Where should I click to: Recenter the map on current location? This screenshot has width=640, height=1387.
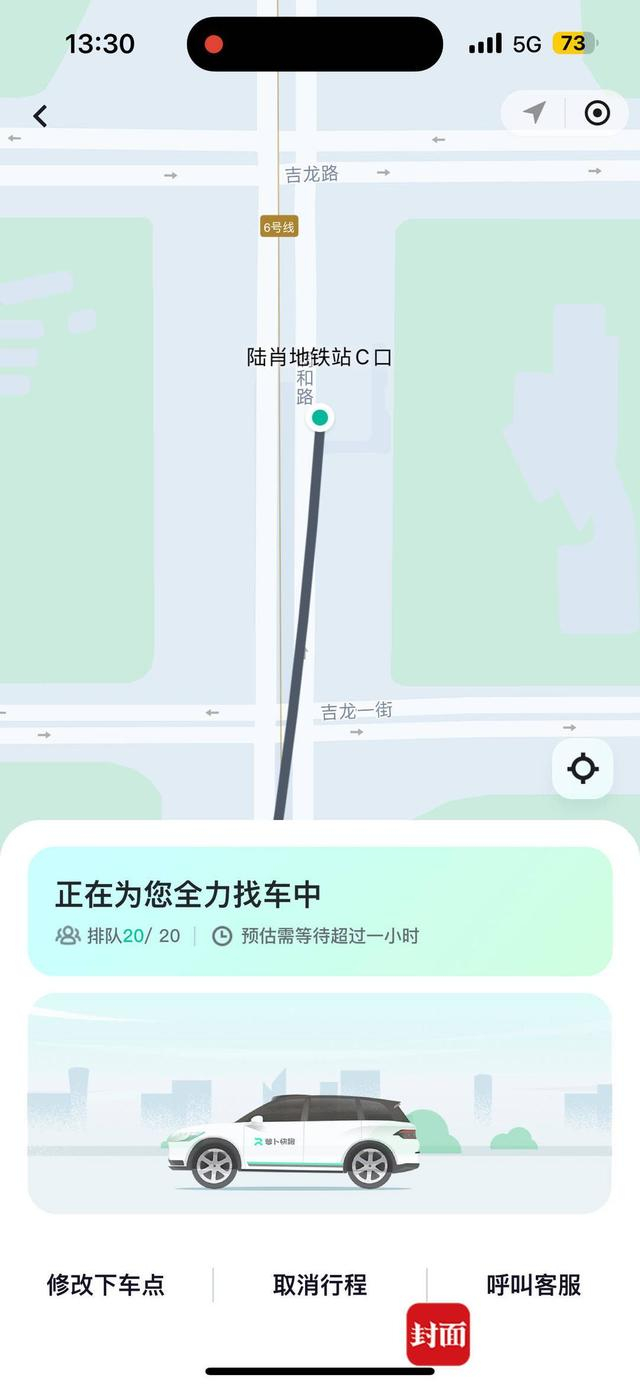point(582,768)
